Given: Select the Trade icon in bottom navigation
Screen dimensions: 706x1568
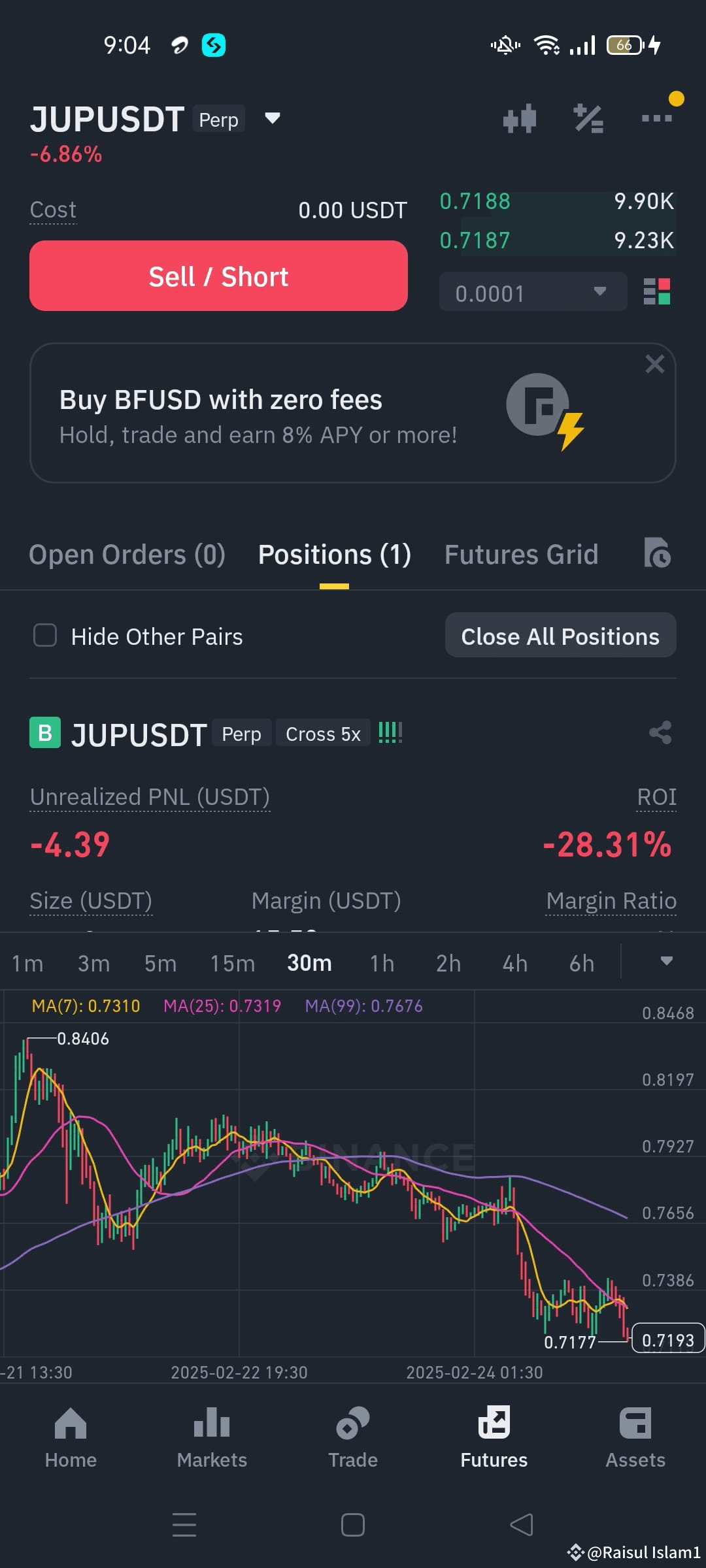Looking at the screenshot, I should point(352,1437).
